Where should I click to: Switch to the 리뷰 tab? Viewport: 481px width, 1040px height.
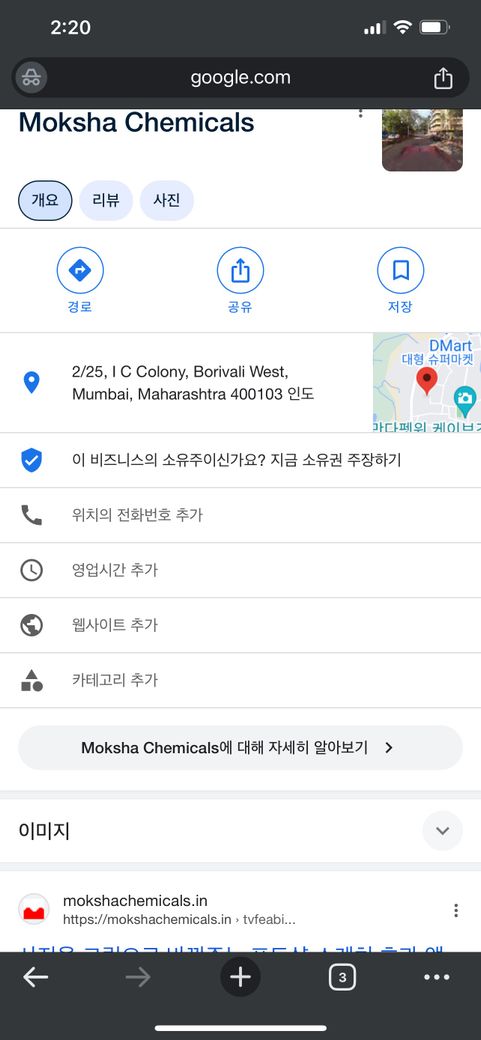[x=106, y=200]
